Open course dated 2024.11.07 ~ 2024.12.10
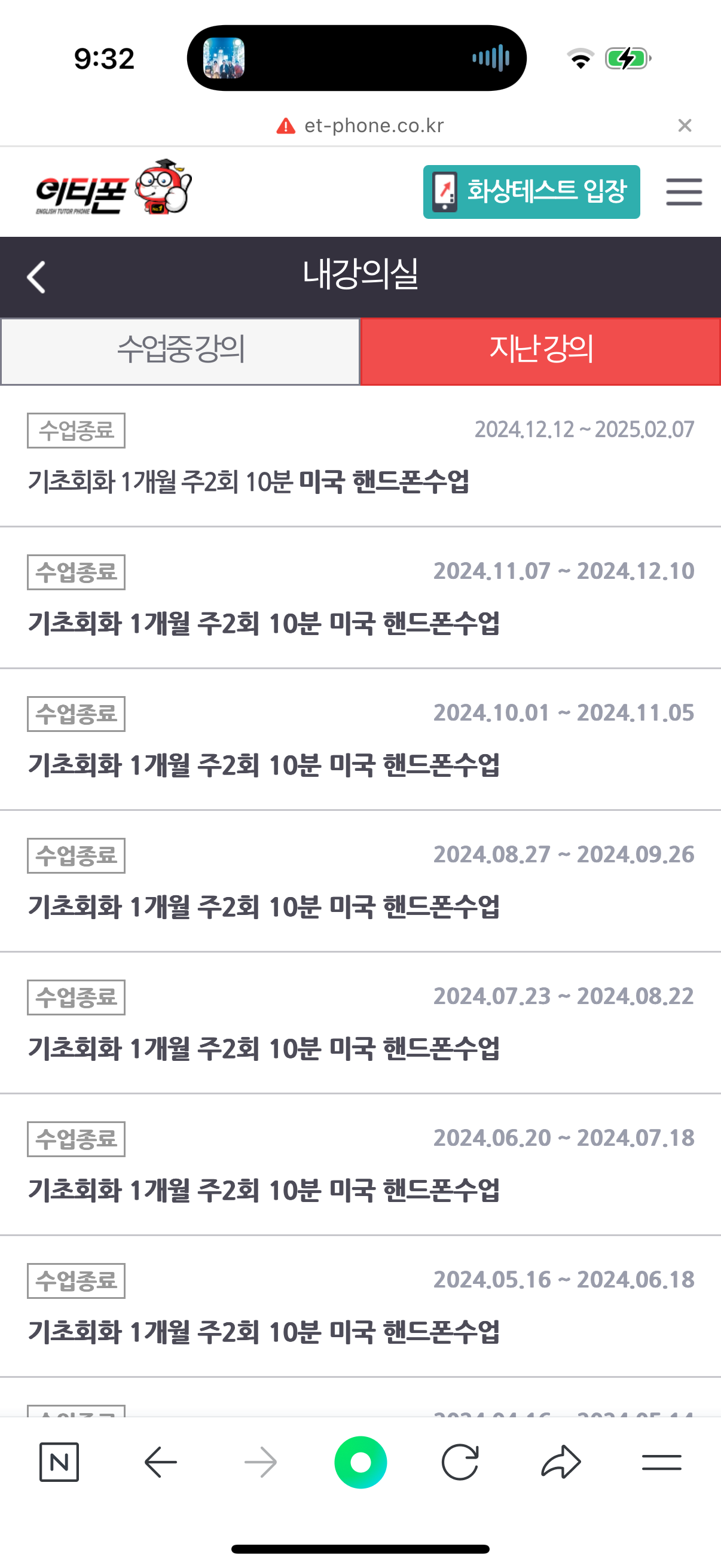Viewport: 721px width, 1568px height. (x=264, y=623)
